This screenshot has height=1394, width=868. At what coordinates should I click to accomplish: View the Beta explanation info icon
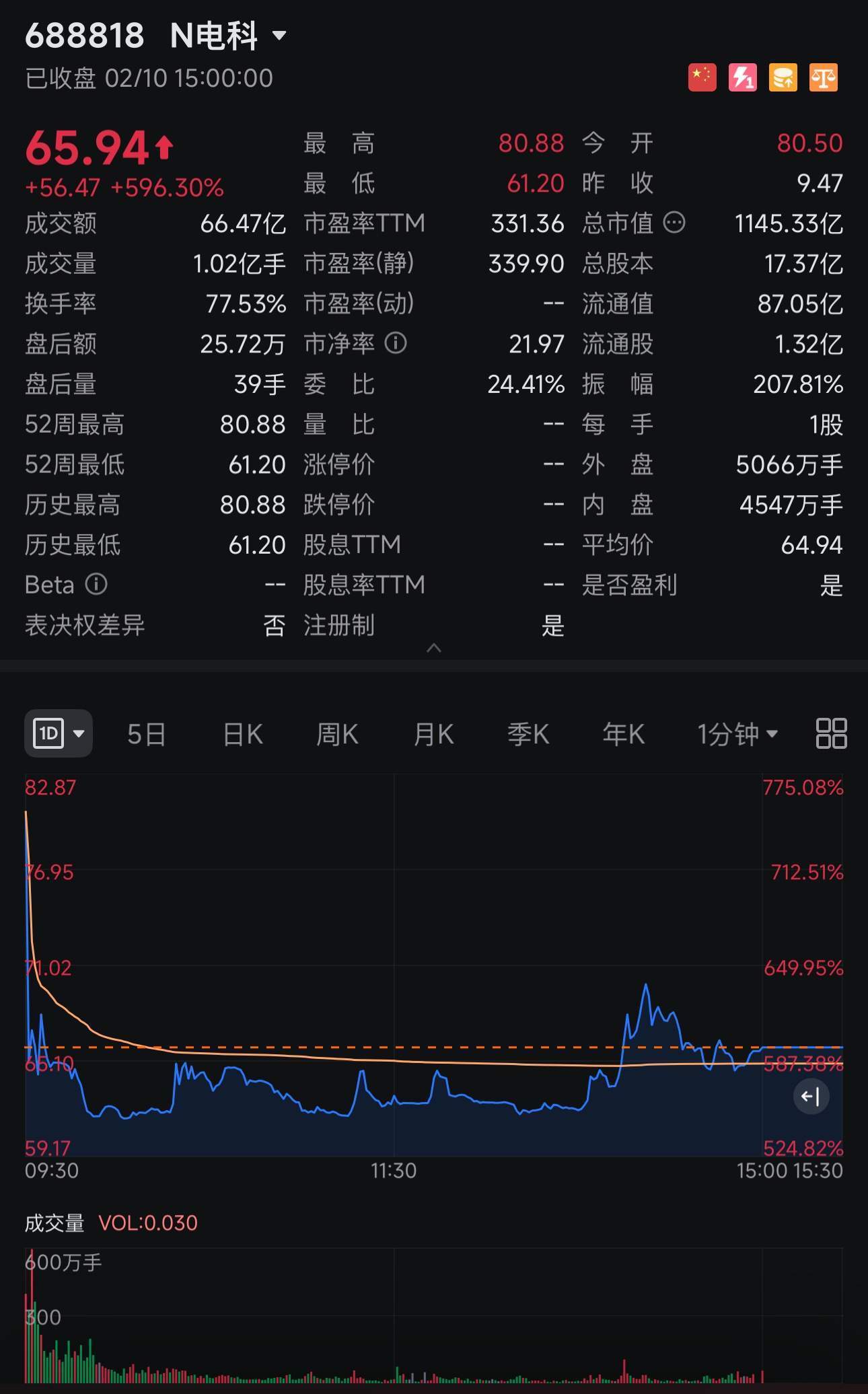(x=96, y=584)
